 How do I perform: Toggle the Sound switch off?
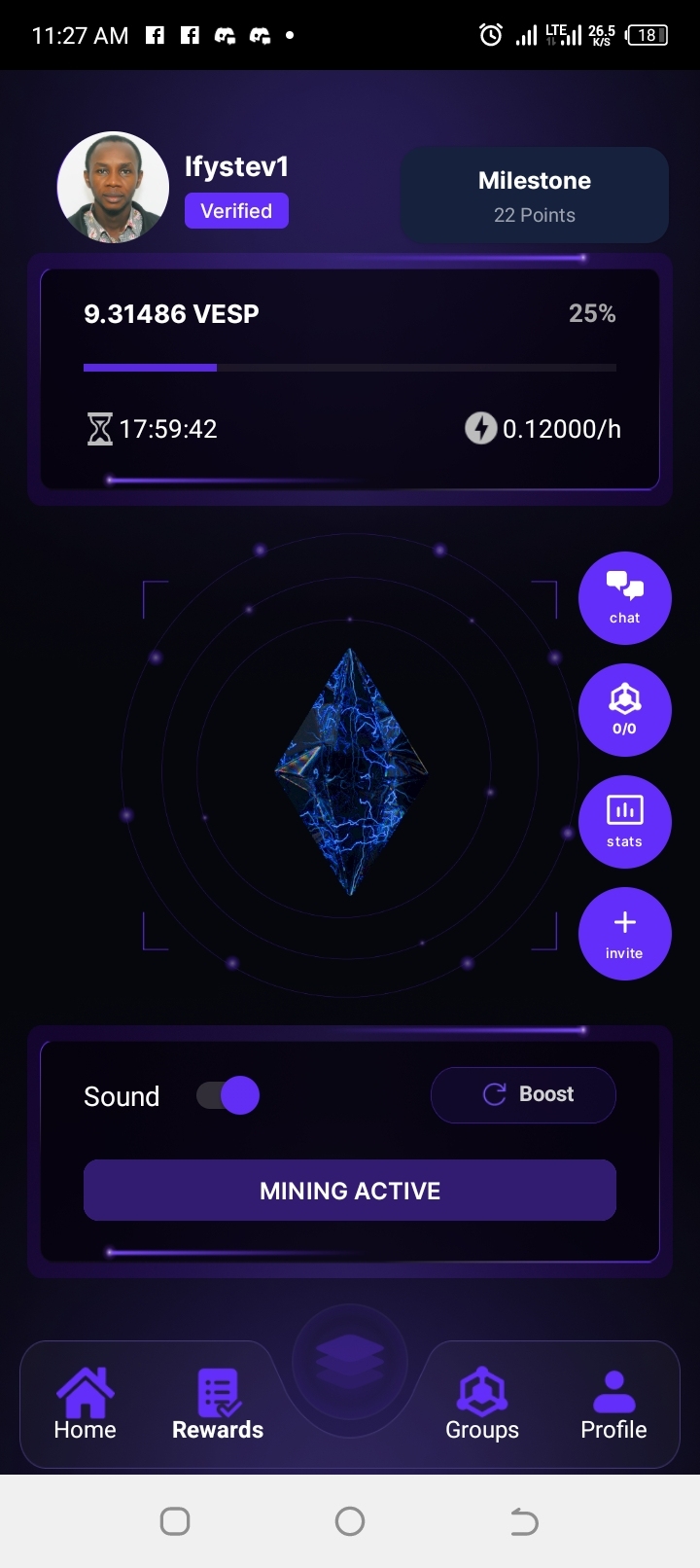[228, 1095]
